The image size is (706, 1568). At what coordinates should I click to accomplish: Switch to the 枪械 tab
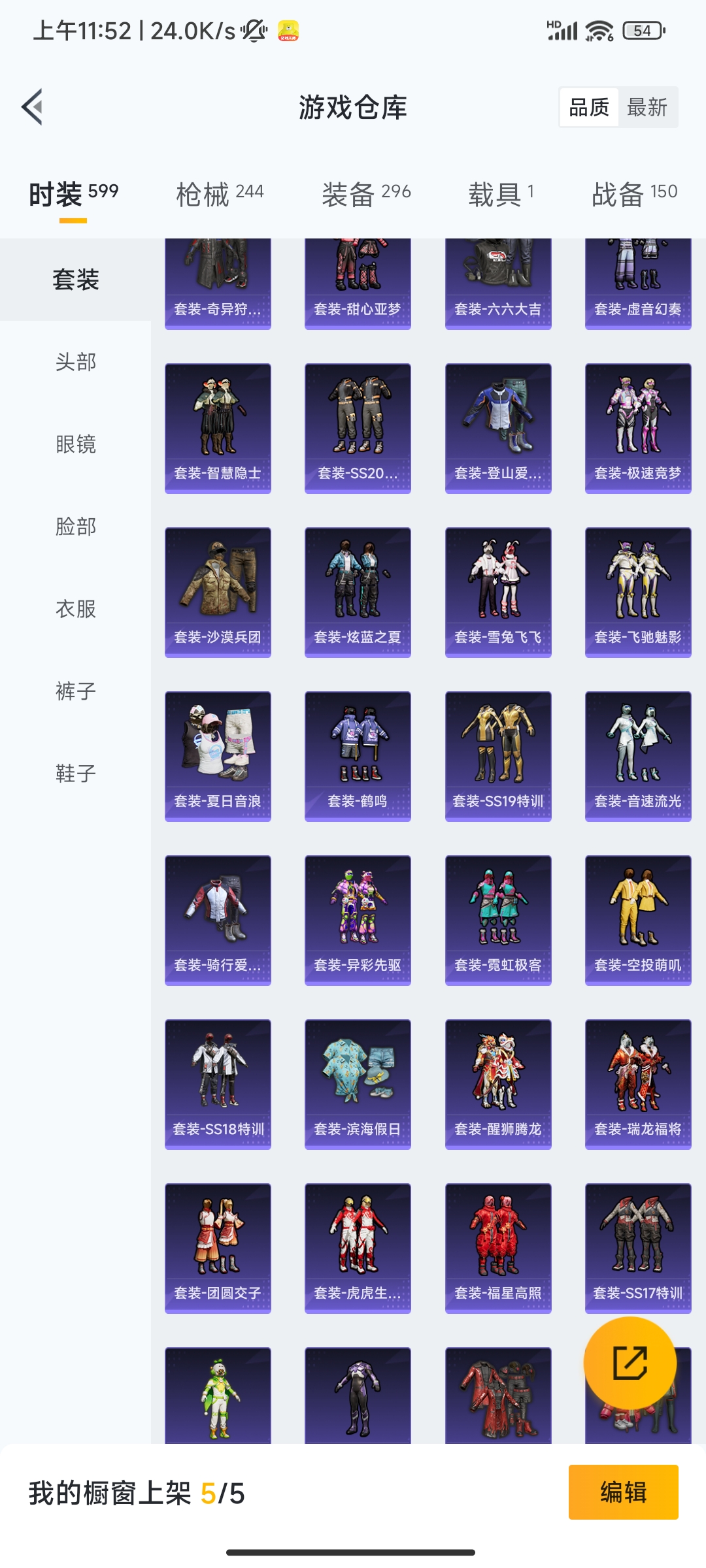220,194
